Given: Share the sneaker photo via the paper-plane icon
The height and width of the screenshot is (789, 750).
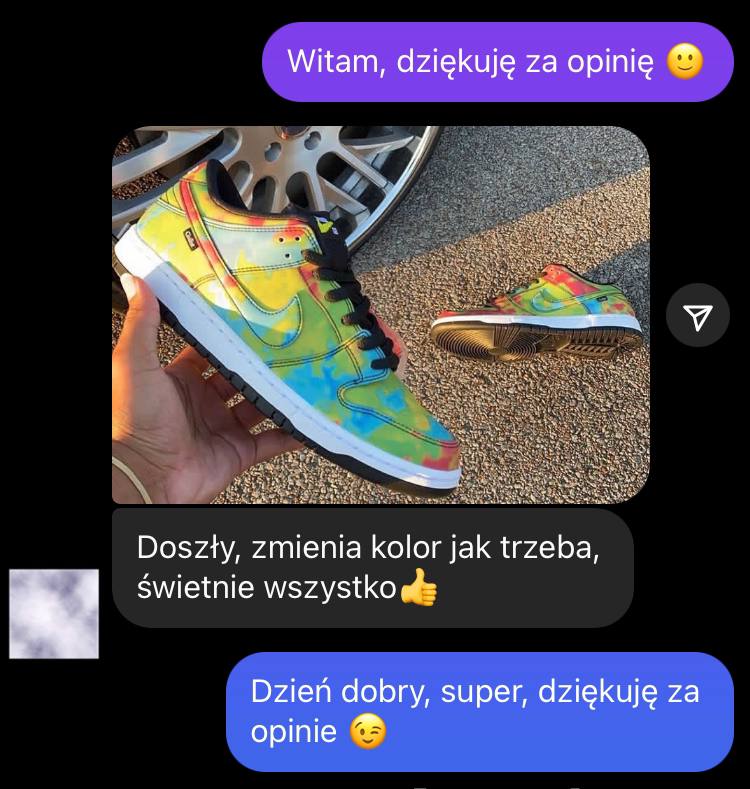Looking at the screenshot, I should pos(698,317).
